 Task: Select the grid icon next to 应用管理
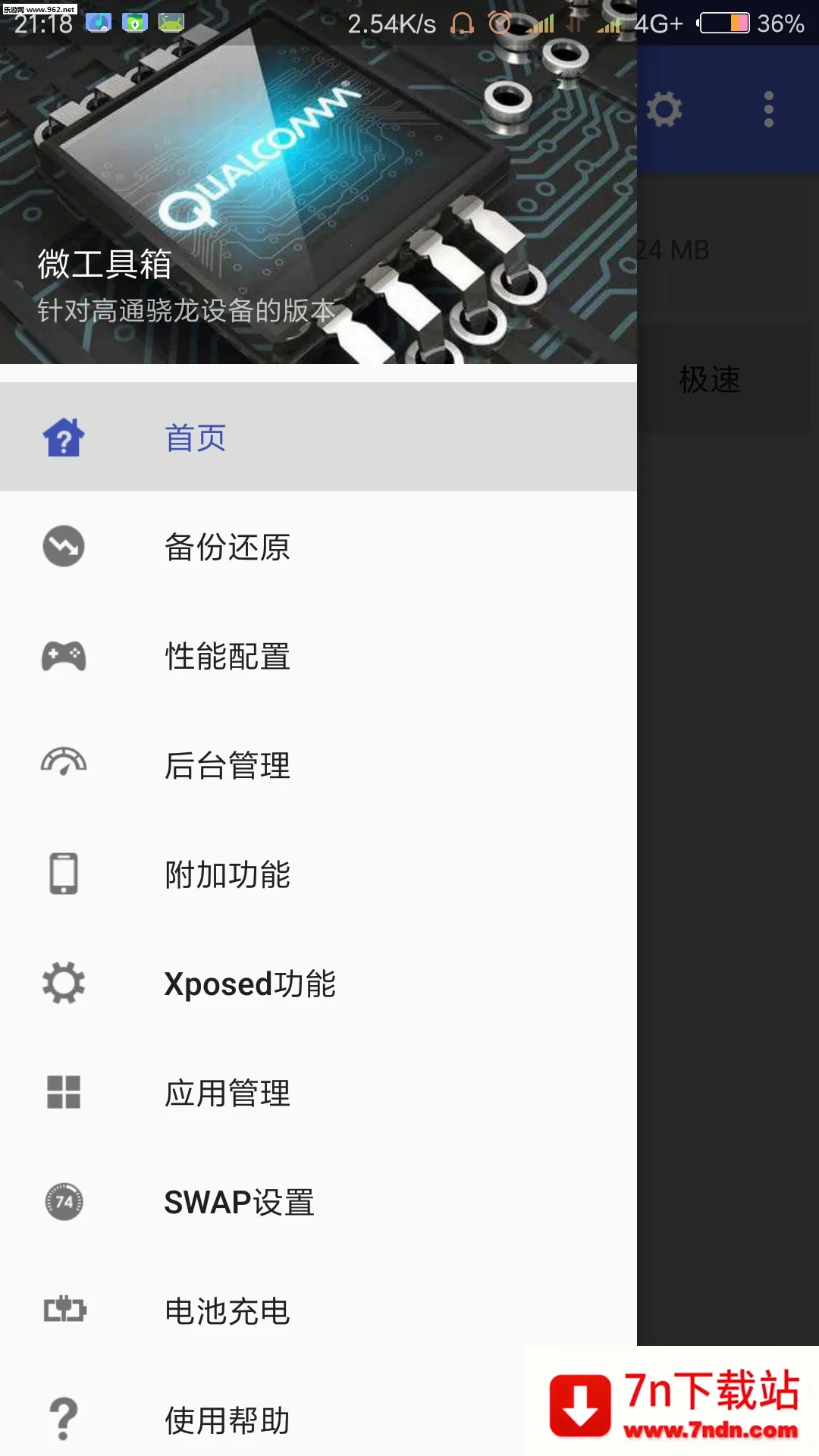[x=64, y=1094]
